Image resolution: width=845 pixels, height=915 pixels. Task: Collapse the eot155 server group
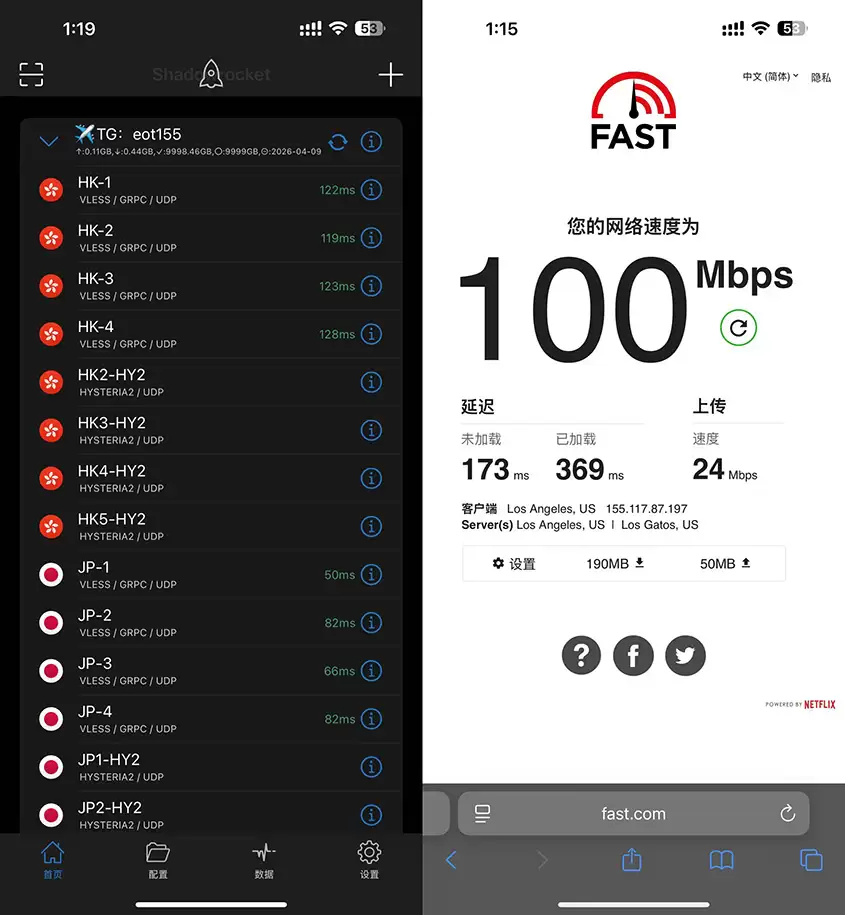(x=49, y=142)
